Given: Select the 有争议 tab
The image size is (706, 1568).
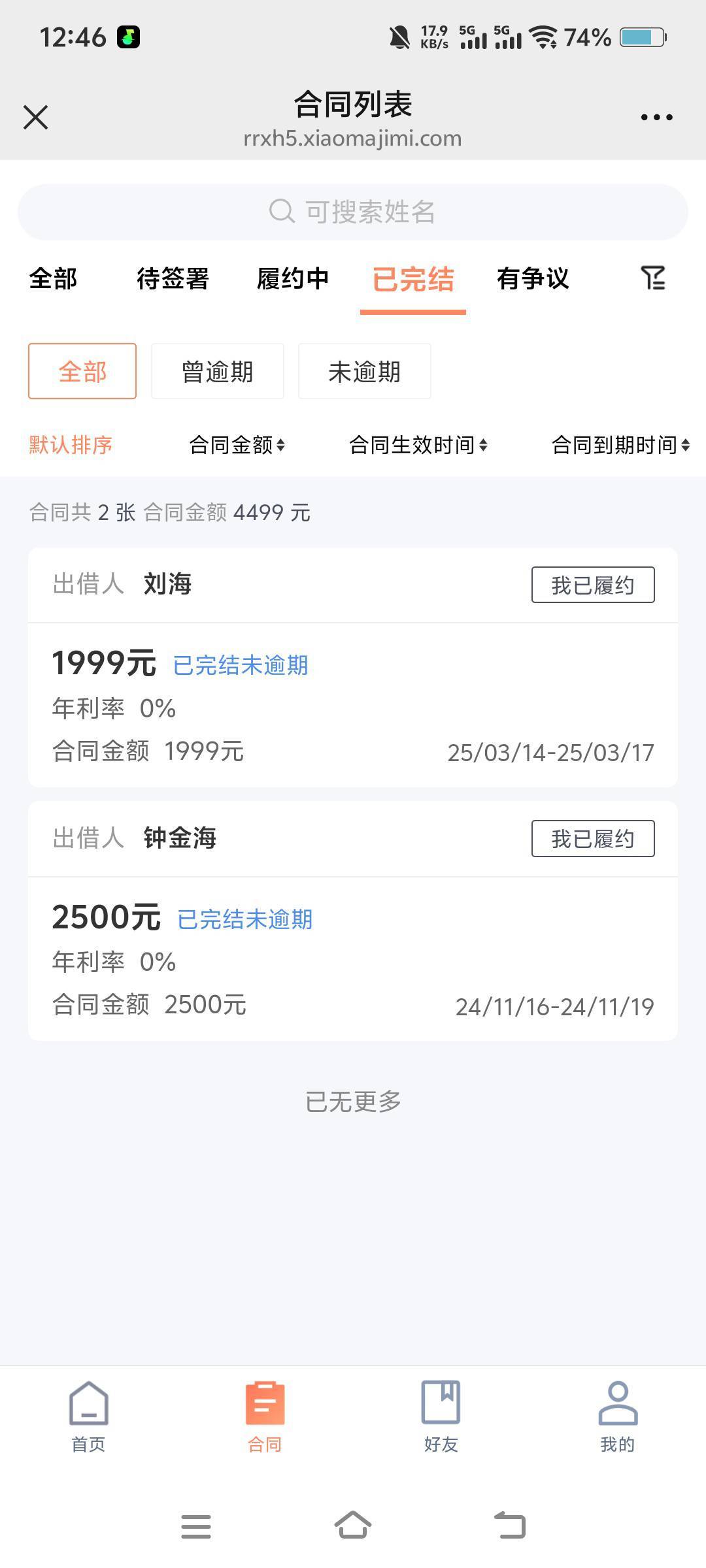Looking at the screenshot, I should [x=533, y=279].
